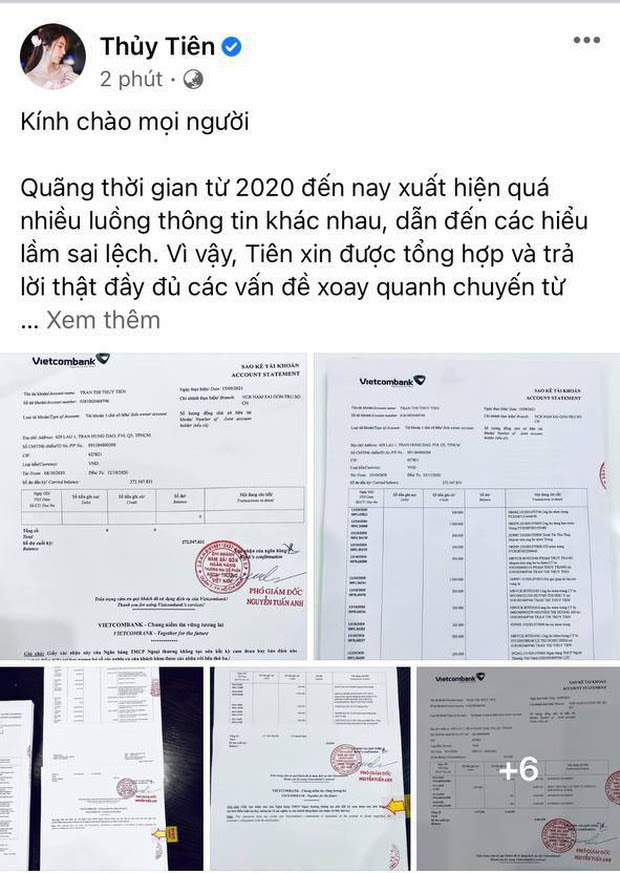Open the statement photo with long transaction list

point(464,506)
